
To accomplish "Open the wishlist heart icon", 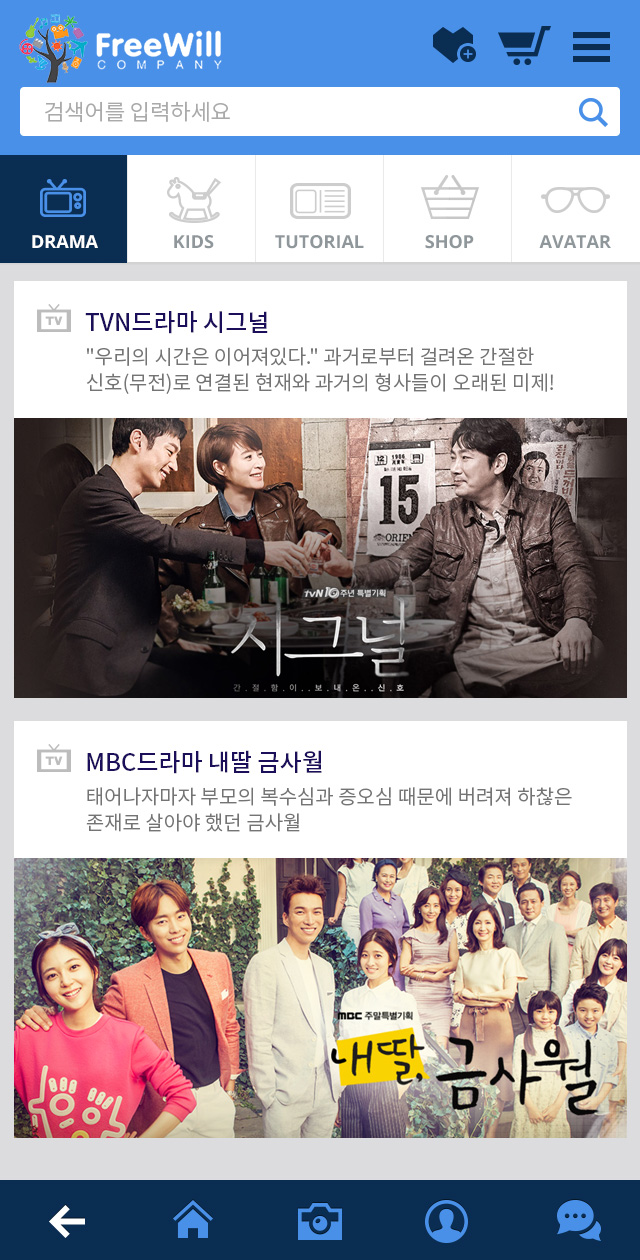I will tap(454, 45).
